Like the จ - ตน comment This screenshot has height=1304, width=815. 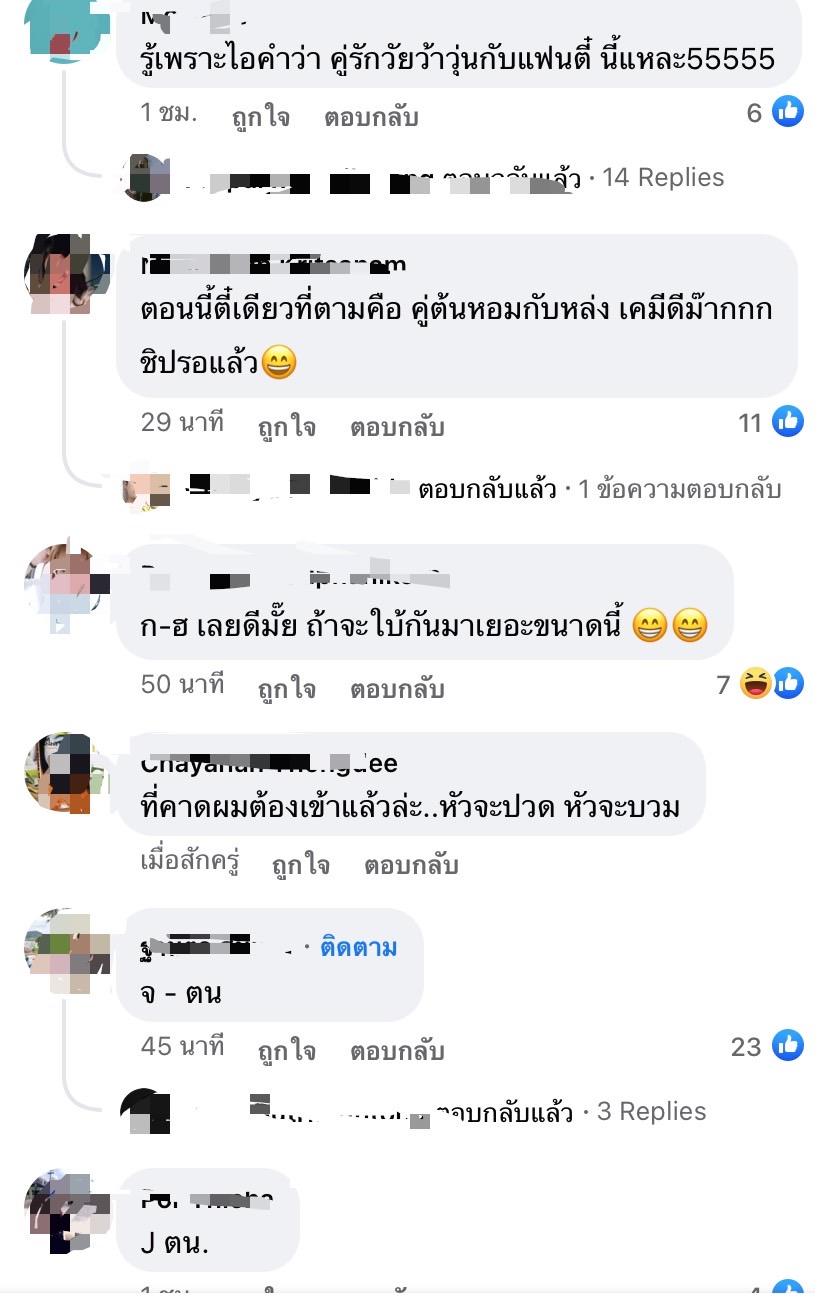(287, 1051)
